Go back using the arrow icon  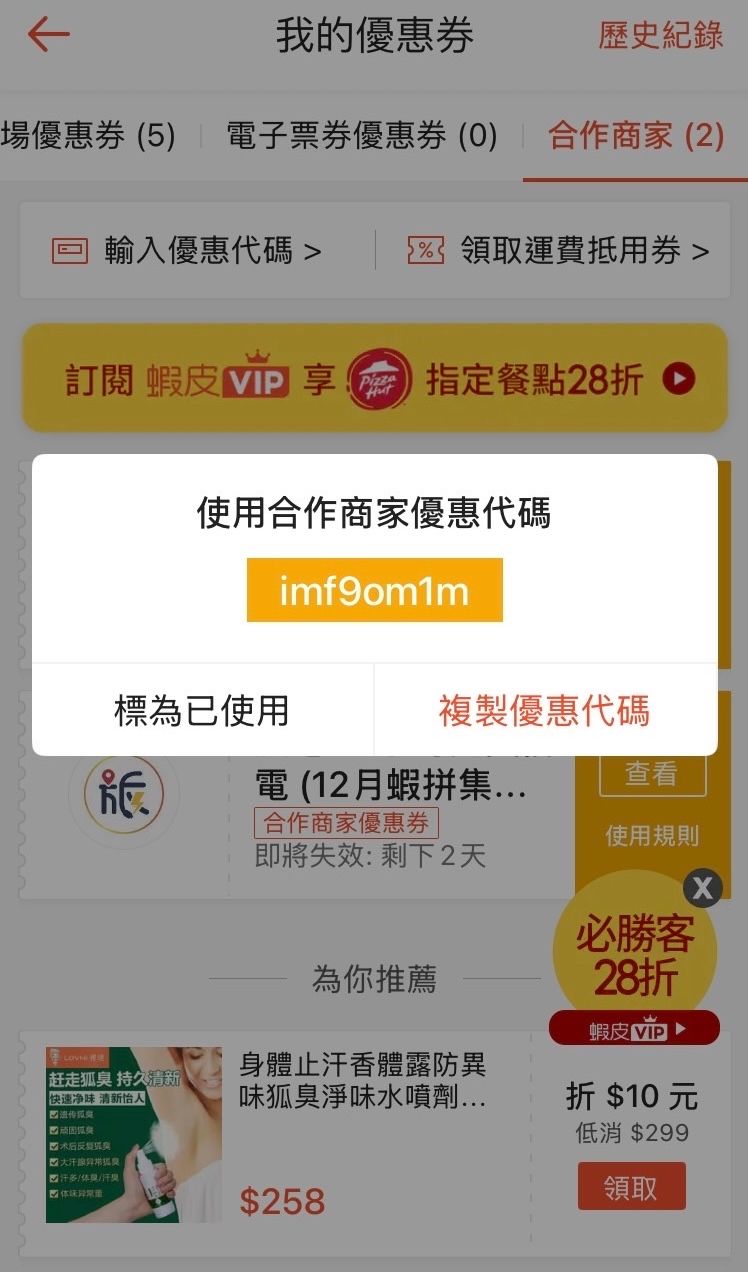(48, 35)
